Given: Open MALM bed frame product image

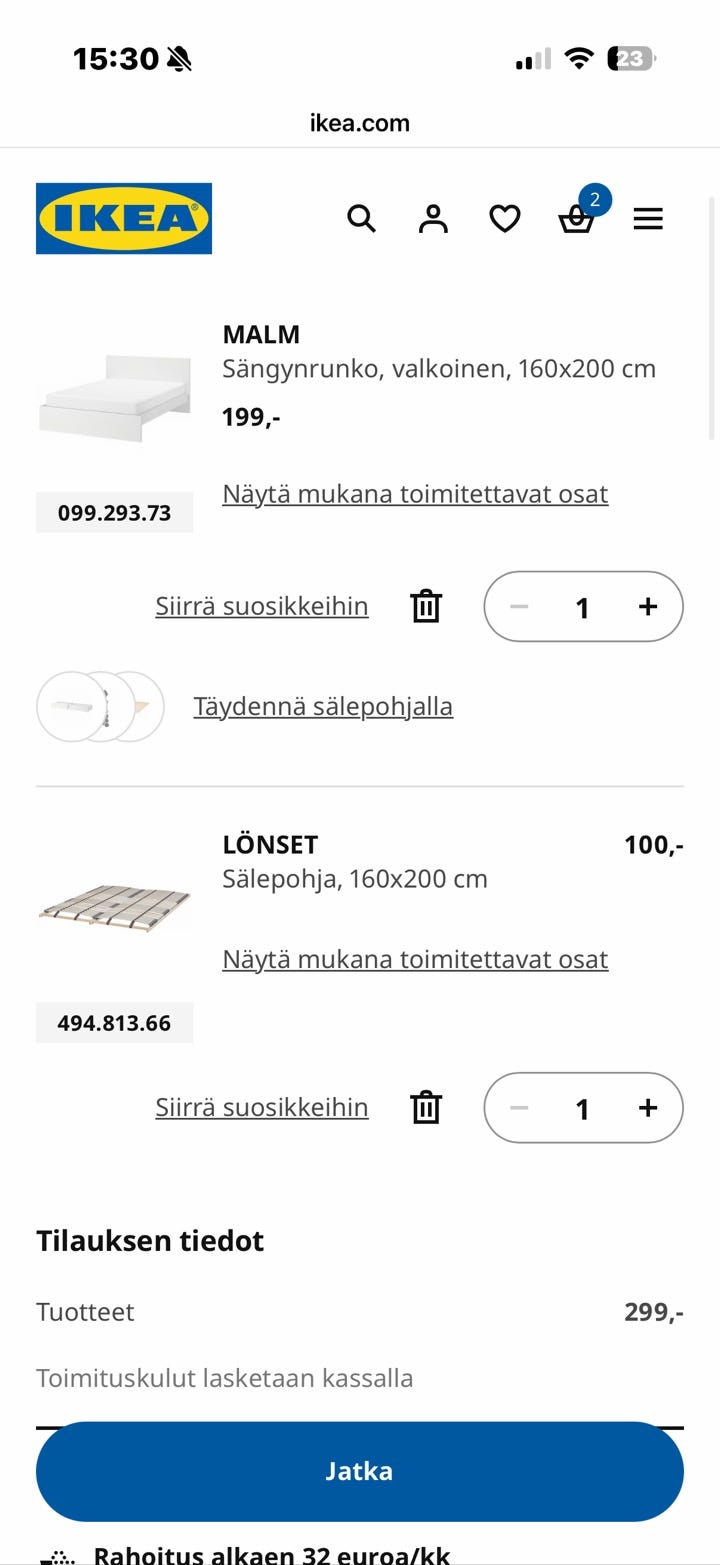Looking at the screenshot, I should coord(115,396).
